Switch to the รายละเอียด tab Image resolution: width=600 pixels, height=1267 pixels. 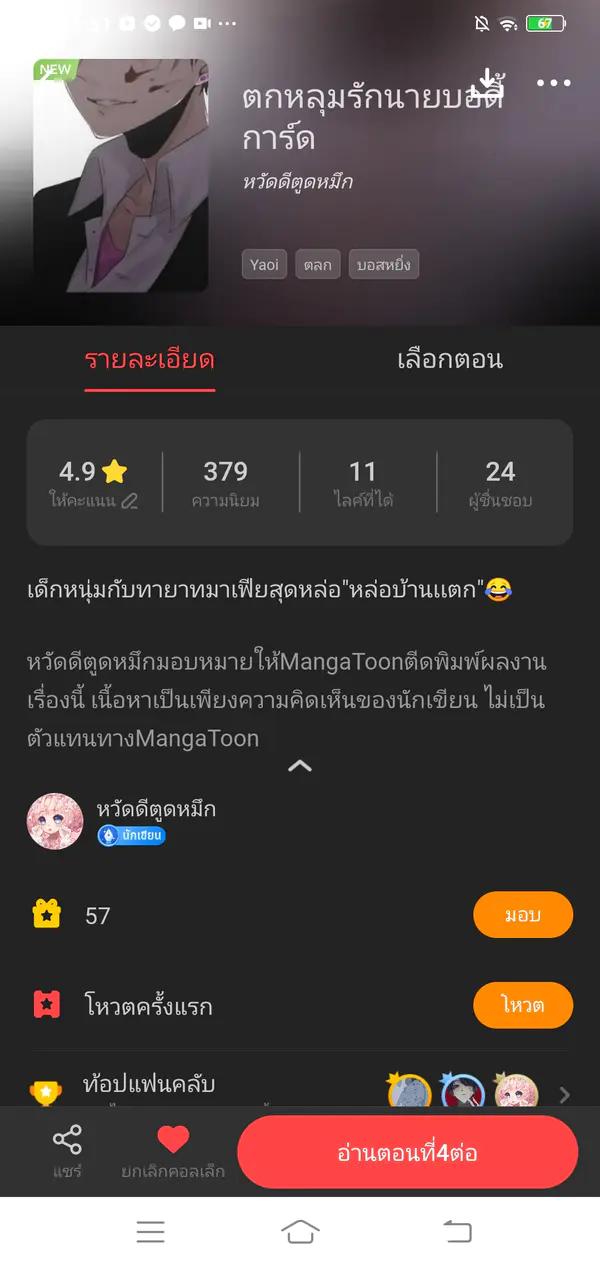pos(149,360)
